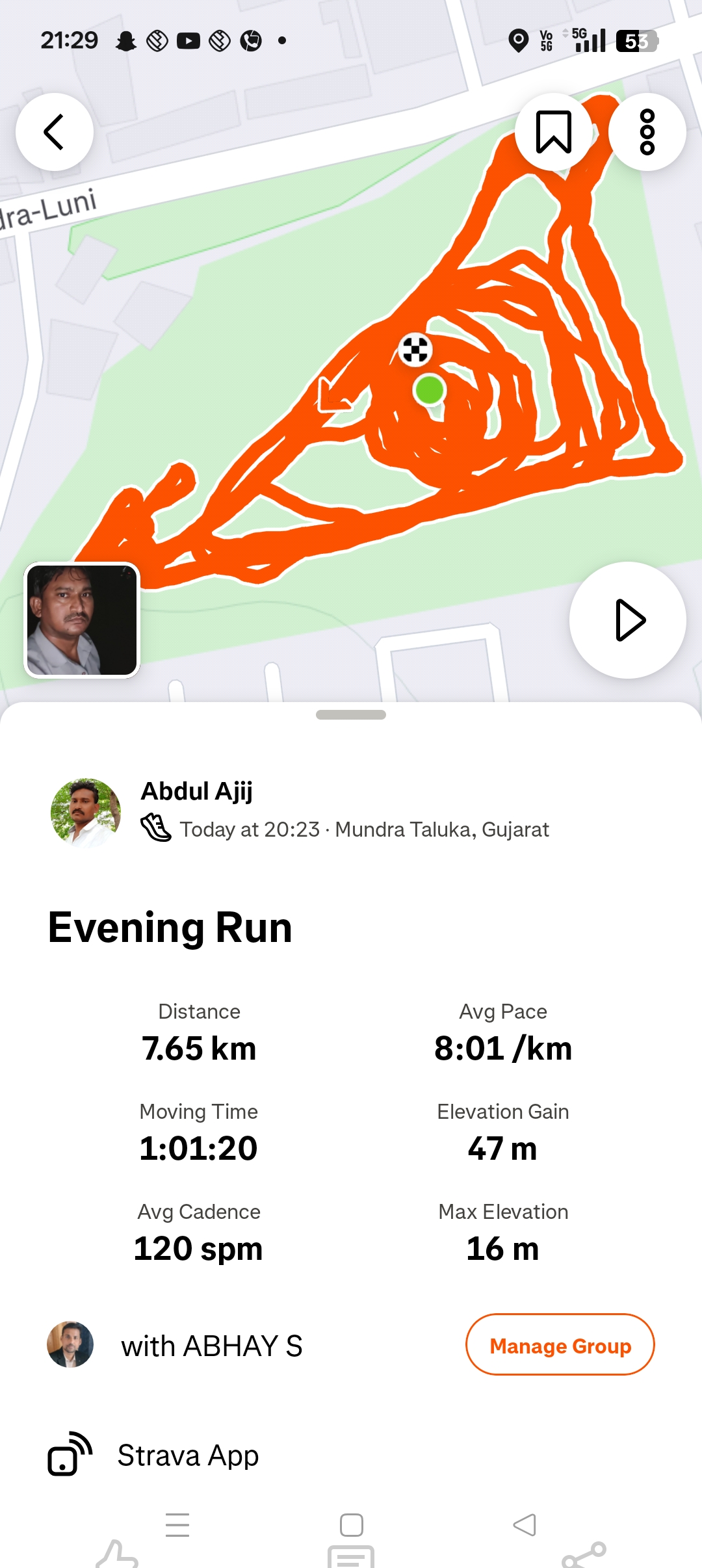Go back using the top-left arrow
This screenshot has width=702, height=1568.
tap(55, 132)
